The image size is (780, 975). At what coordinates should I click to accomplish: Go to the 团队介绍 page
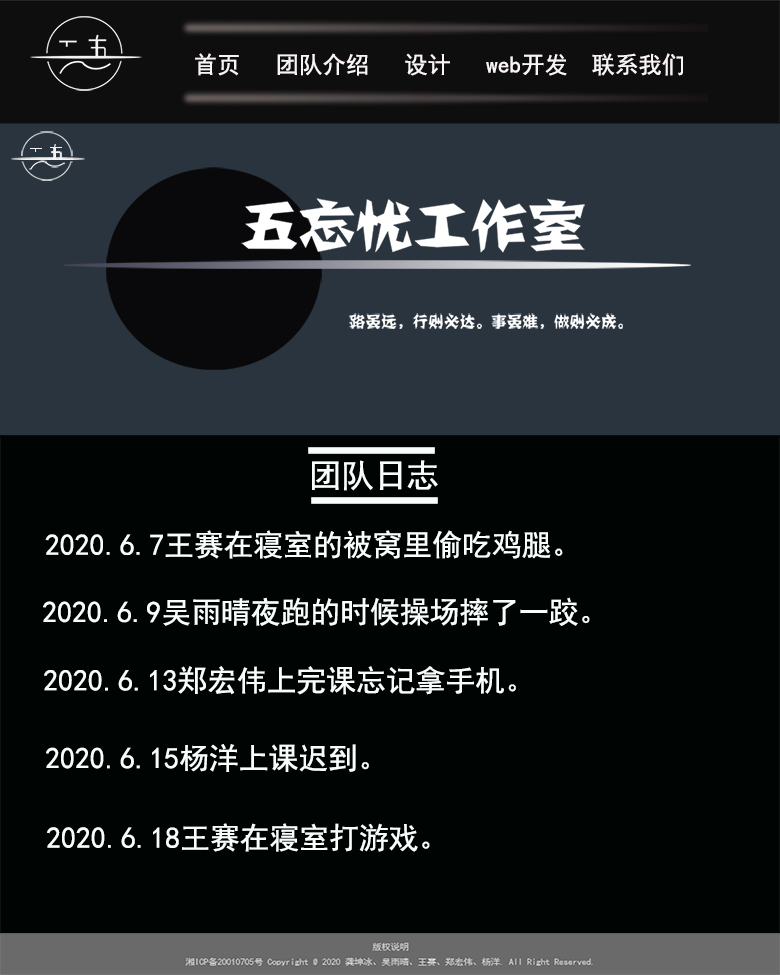point(322,66)
